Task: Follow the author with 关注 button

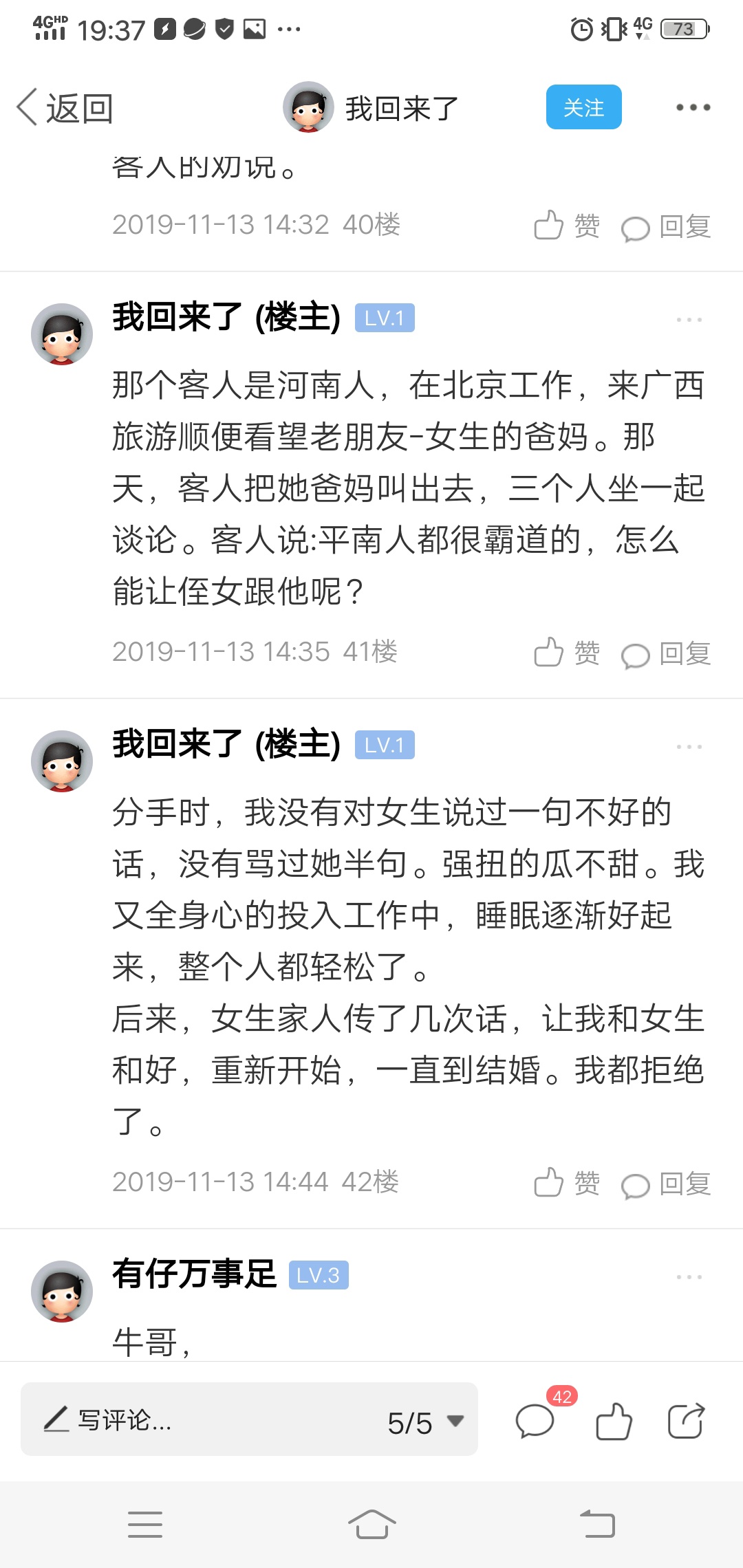Action: click(583, 107)
